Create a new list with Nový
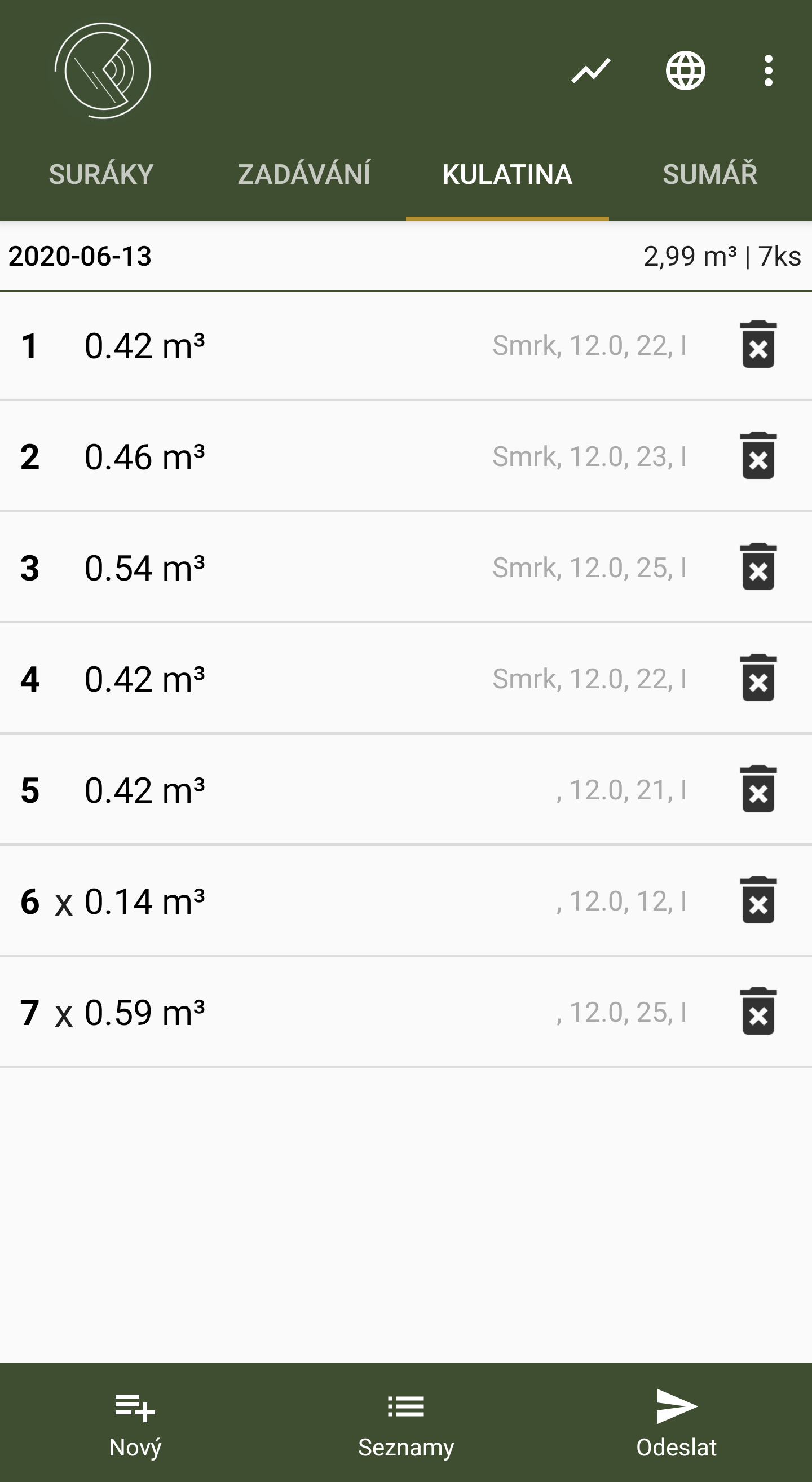812x1482 pixels. pyautogui.click(x=135, y=1423)
